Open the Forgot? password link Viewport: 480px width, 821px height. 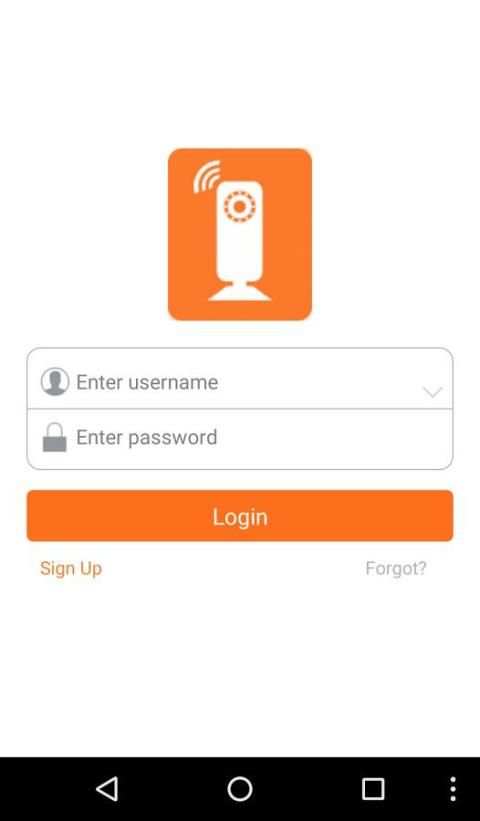396,568
